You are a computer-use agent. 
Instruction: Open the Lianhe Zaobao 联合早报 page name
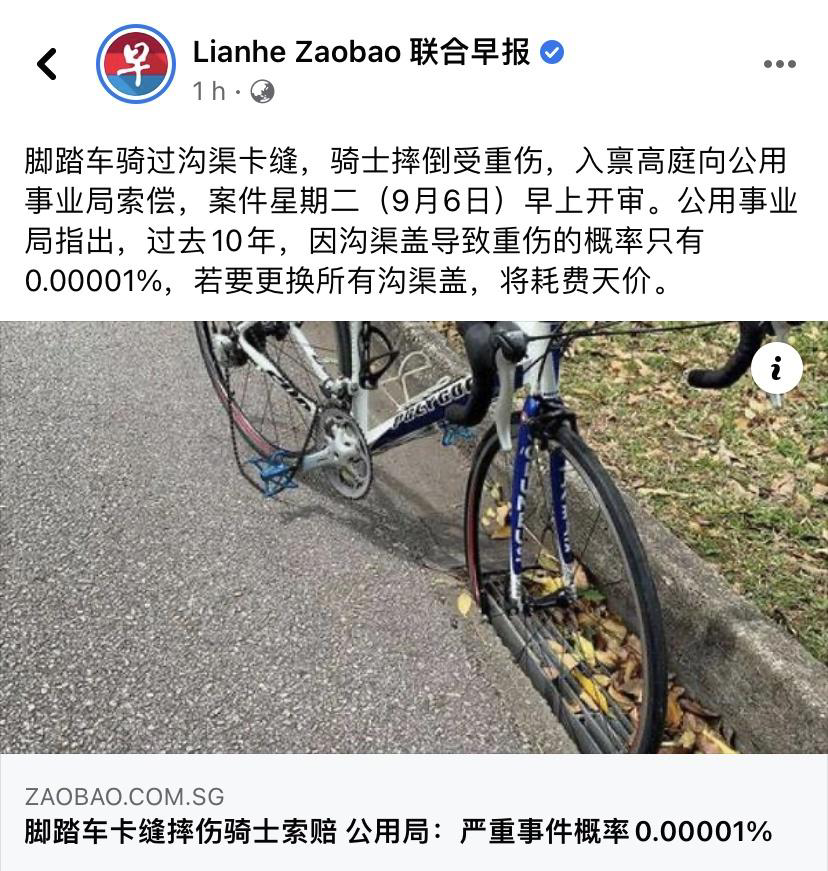pyautogui.click(x=362, y=52)
